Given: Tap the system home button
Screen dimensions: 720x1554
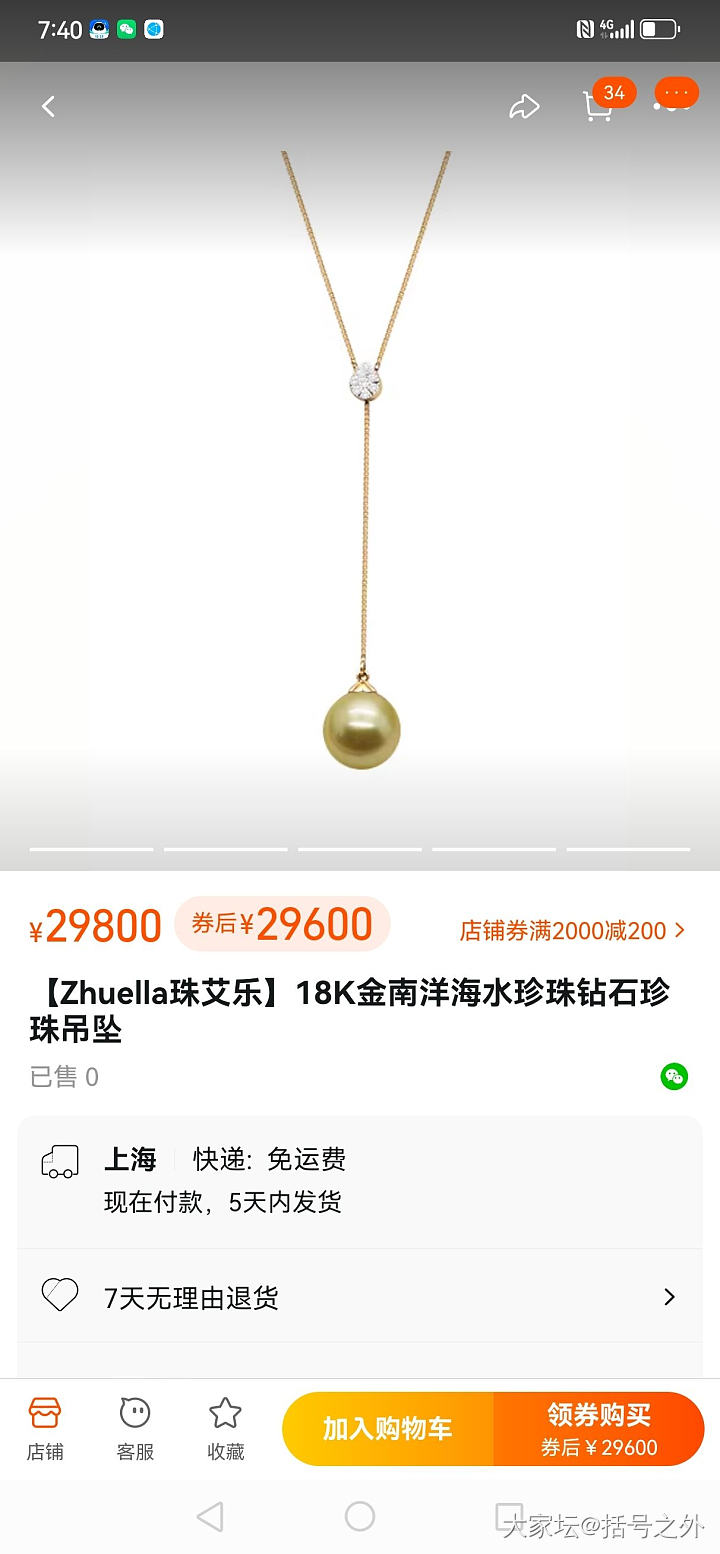Looking at the screenshot, I should coord(360,1517).
